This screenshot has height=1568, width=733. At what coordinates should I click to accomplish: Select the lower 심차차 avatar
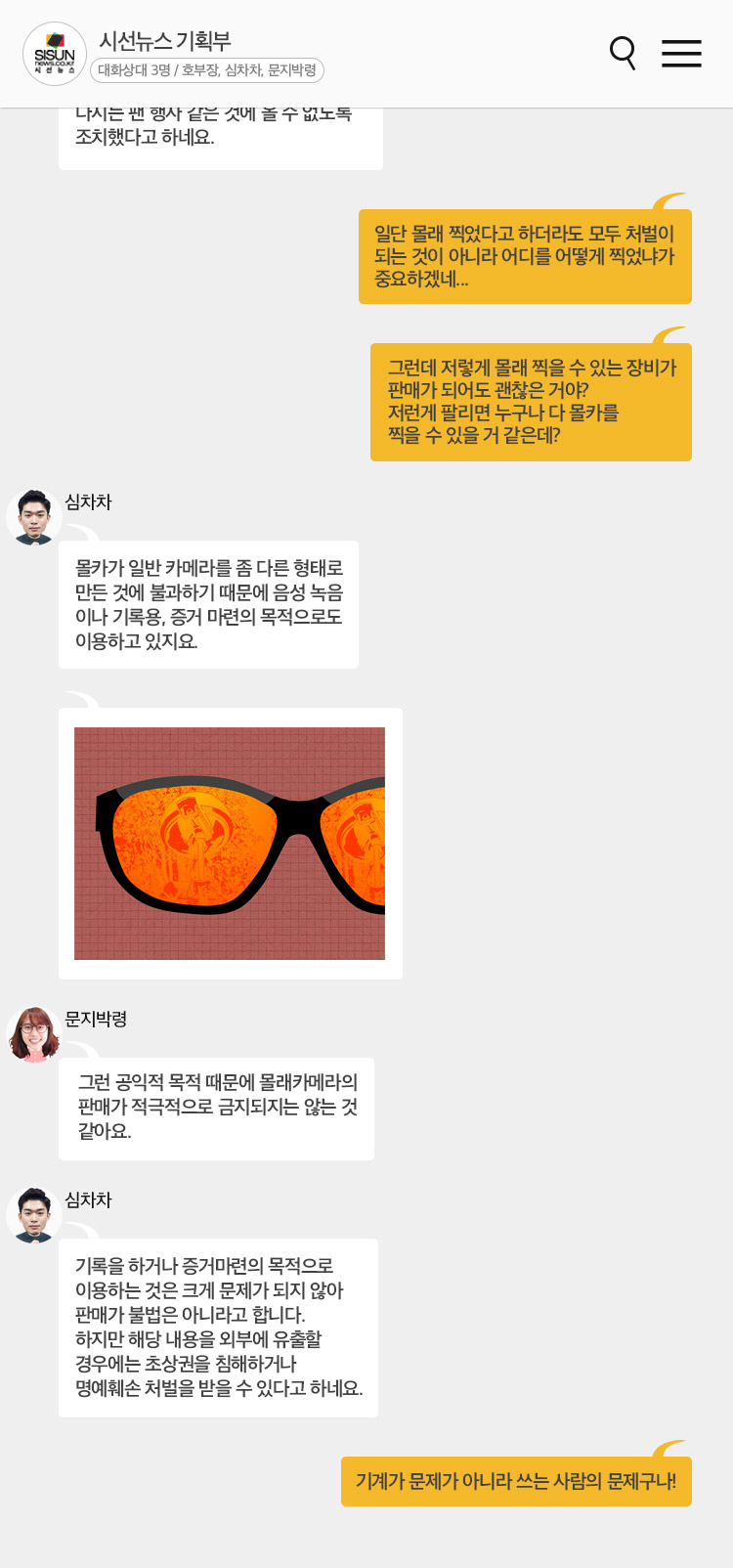(34, 1214)
